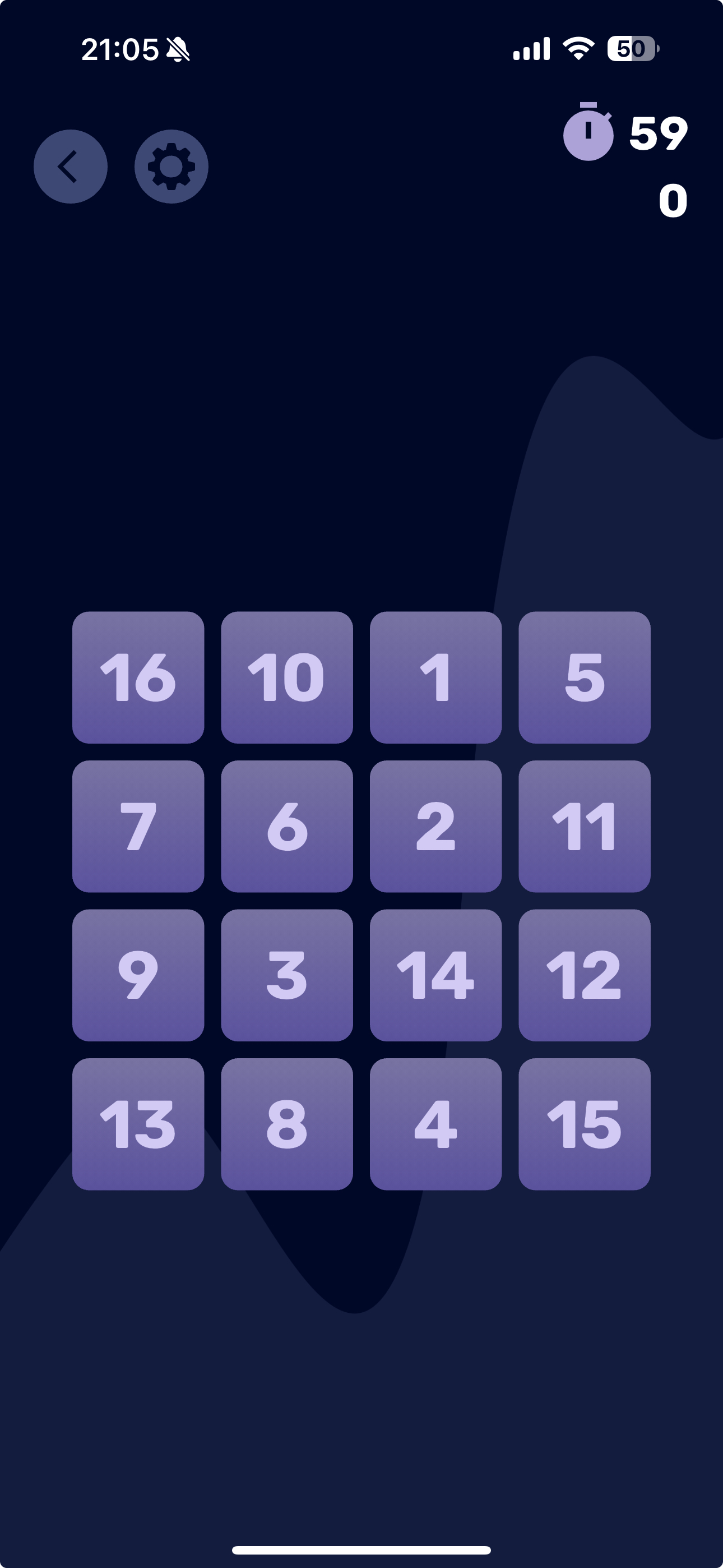Viewport: 723px width, 1568px height.
Task: Tap the number 1 tile
Action: point(435,677)
